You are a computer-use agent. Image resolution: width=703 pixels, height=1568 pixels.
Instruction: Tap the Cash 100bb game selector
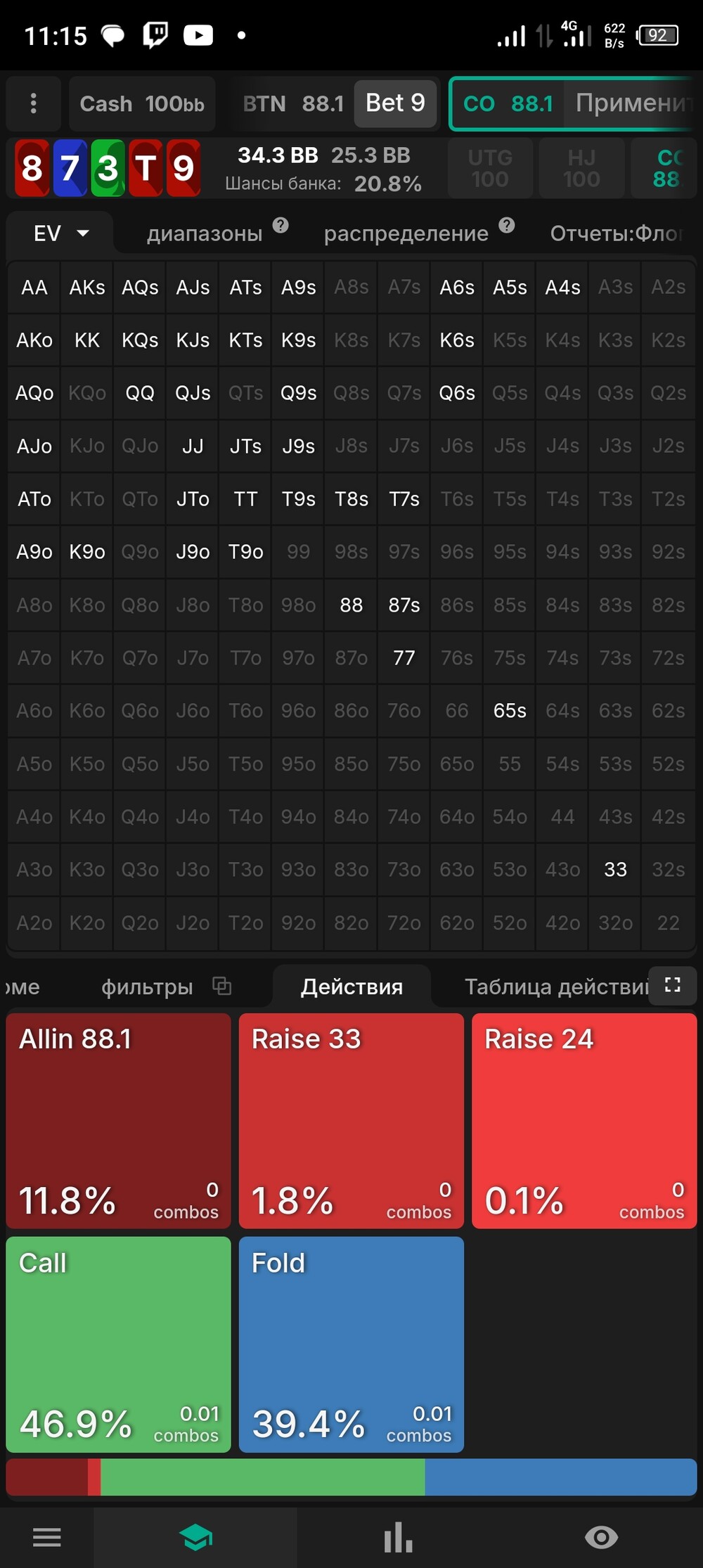point(142,104)
